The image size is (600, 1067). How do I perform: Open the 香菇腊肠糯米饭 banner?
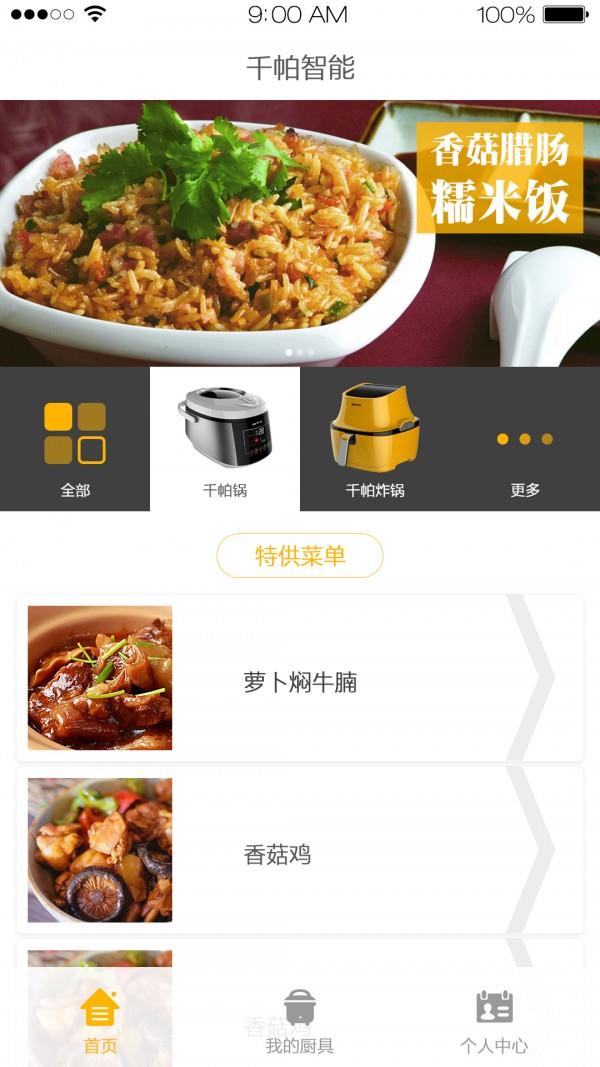[300, 232]
